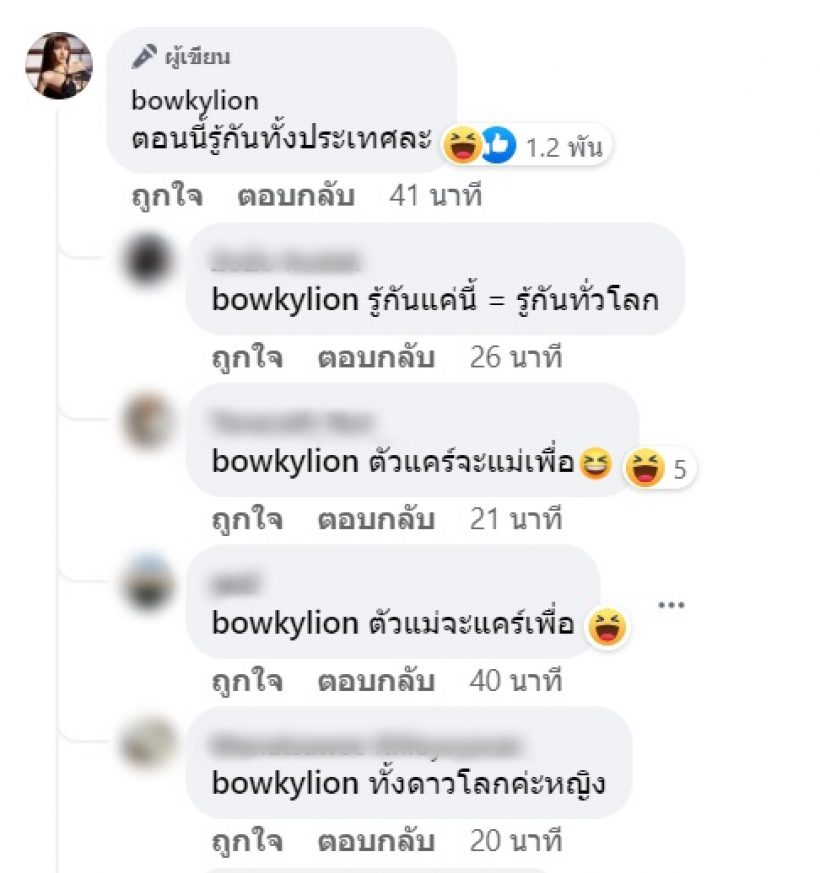This screenshot has width=820, height=873.
Task: Like the reply posted 40 นาที ago
Action: [247, 681]
